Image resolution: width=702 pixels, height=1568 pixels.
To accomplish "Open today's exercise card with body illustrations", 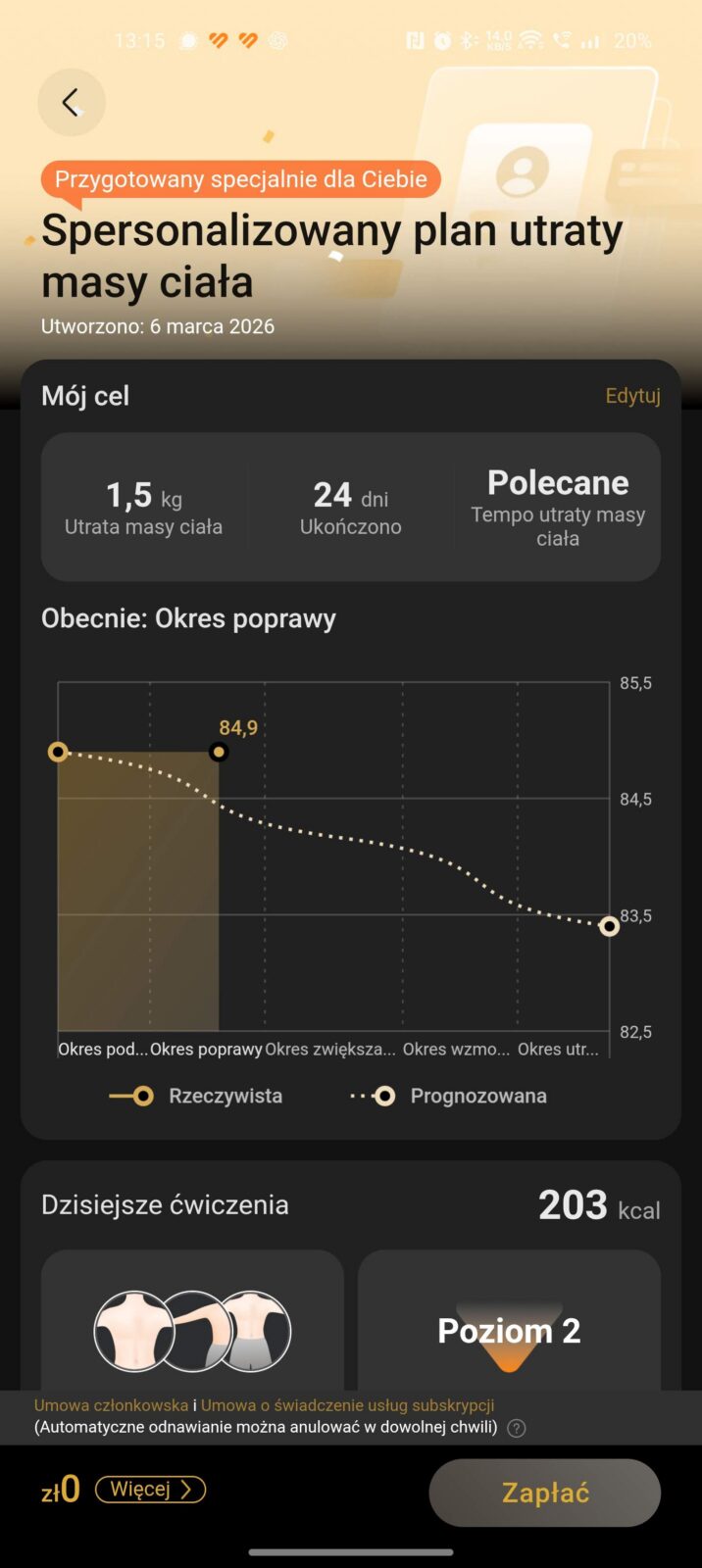I will [192, 1323].
